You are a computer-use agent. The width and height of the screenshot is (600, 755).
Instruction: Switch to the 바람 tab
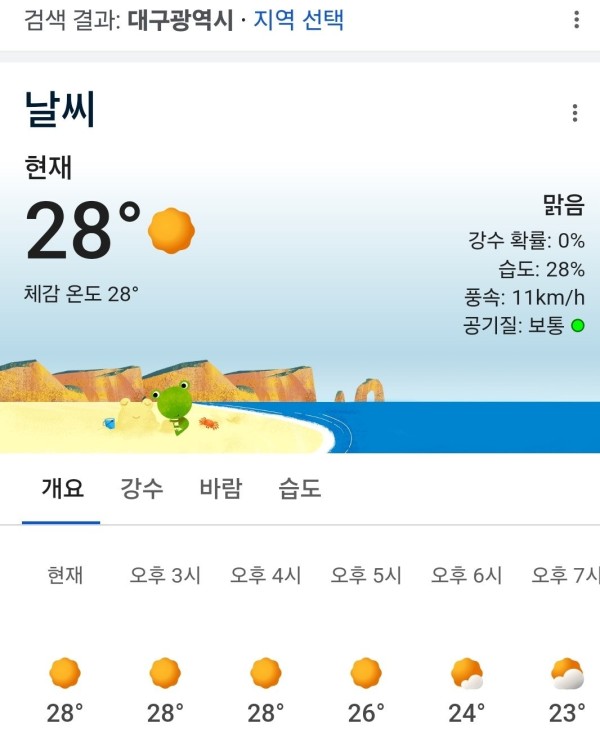click(220, 489)
